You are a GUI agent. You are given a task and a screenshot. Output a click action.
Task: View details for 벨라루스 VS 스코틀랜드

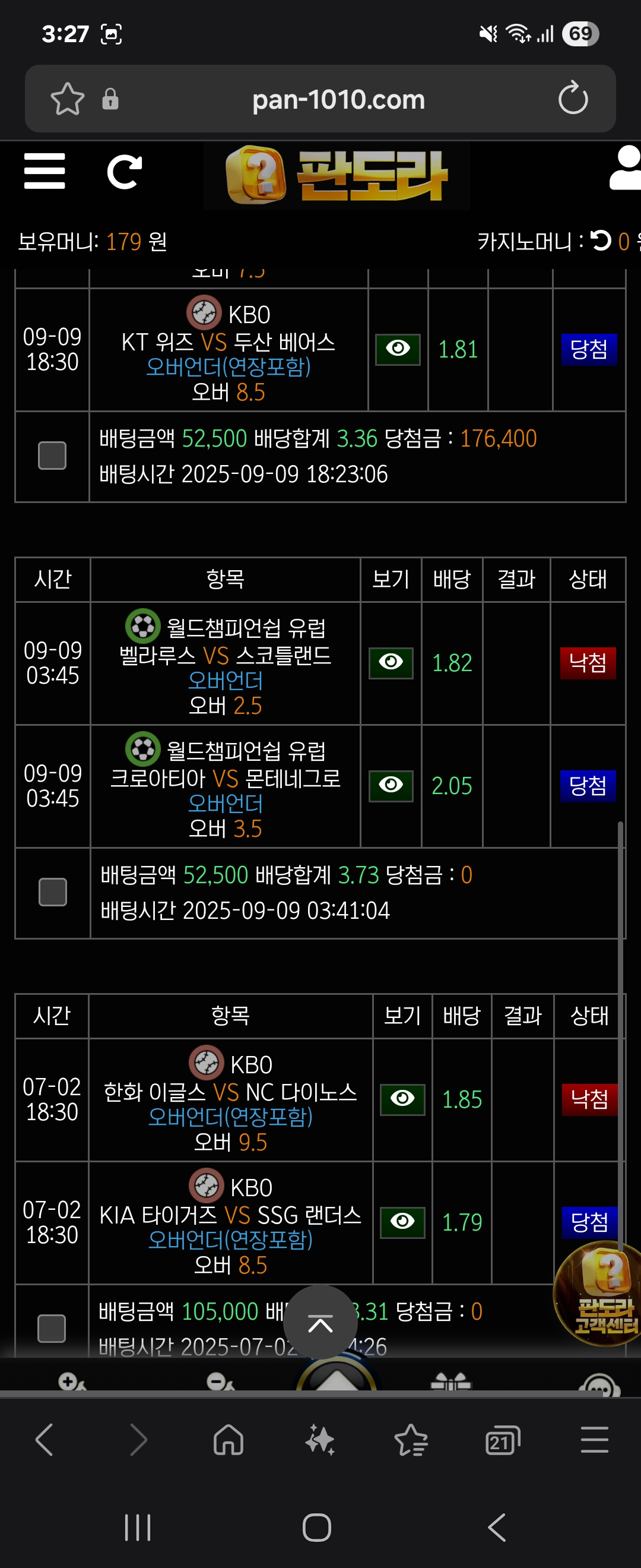[391, 663]
